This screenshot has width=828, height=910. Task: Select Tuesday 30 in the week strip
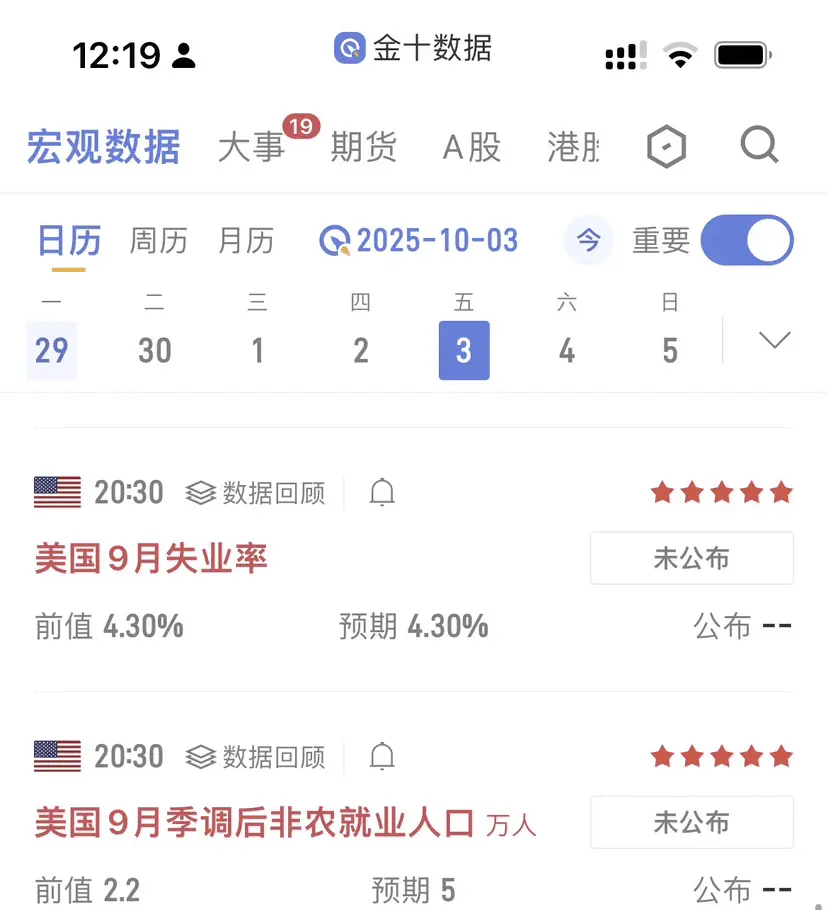(x=154, y=350)
